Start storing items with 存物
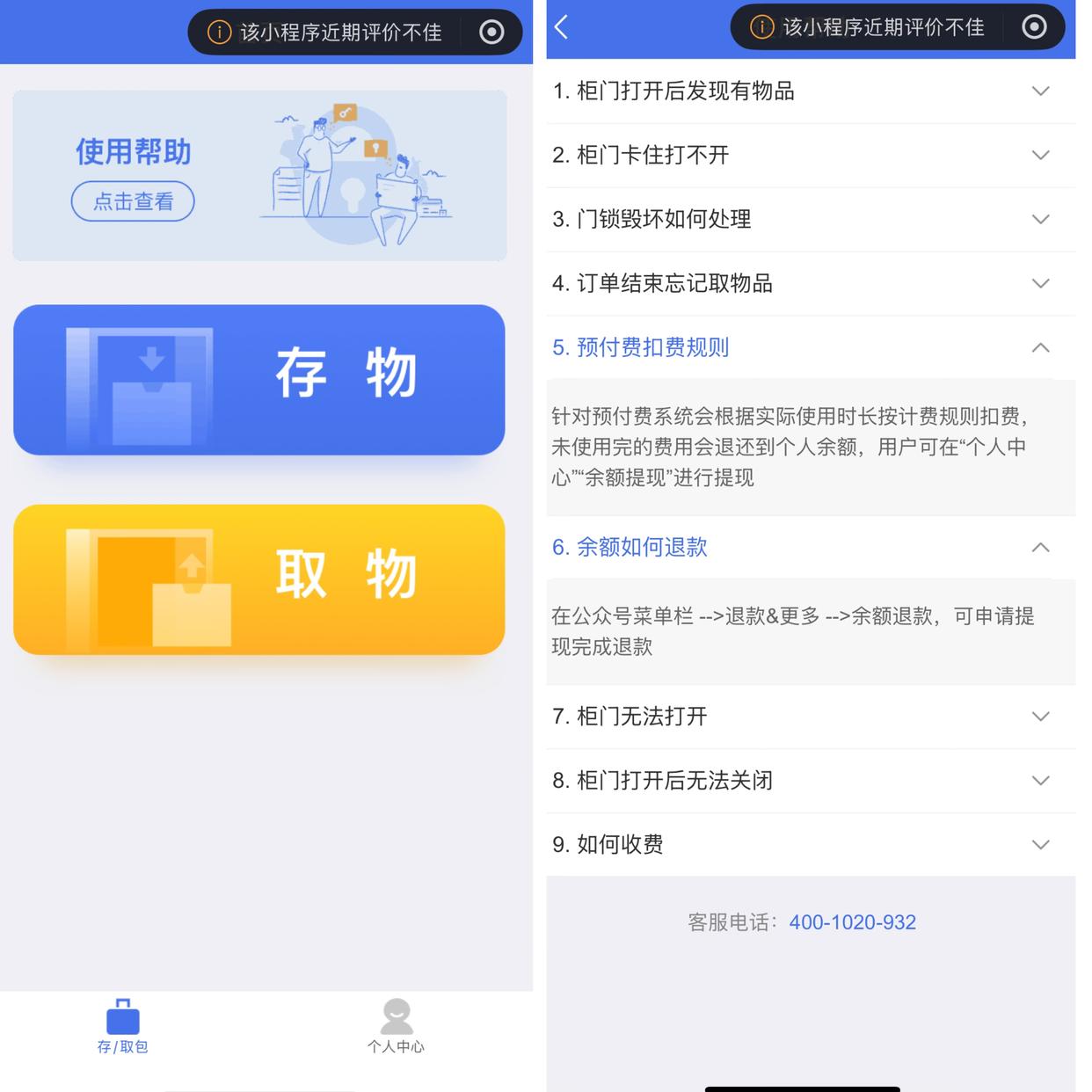Screen dimensions: 1092x1092 coord(259,380)
